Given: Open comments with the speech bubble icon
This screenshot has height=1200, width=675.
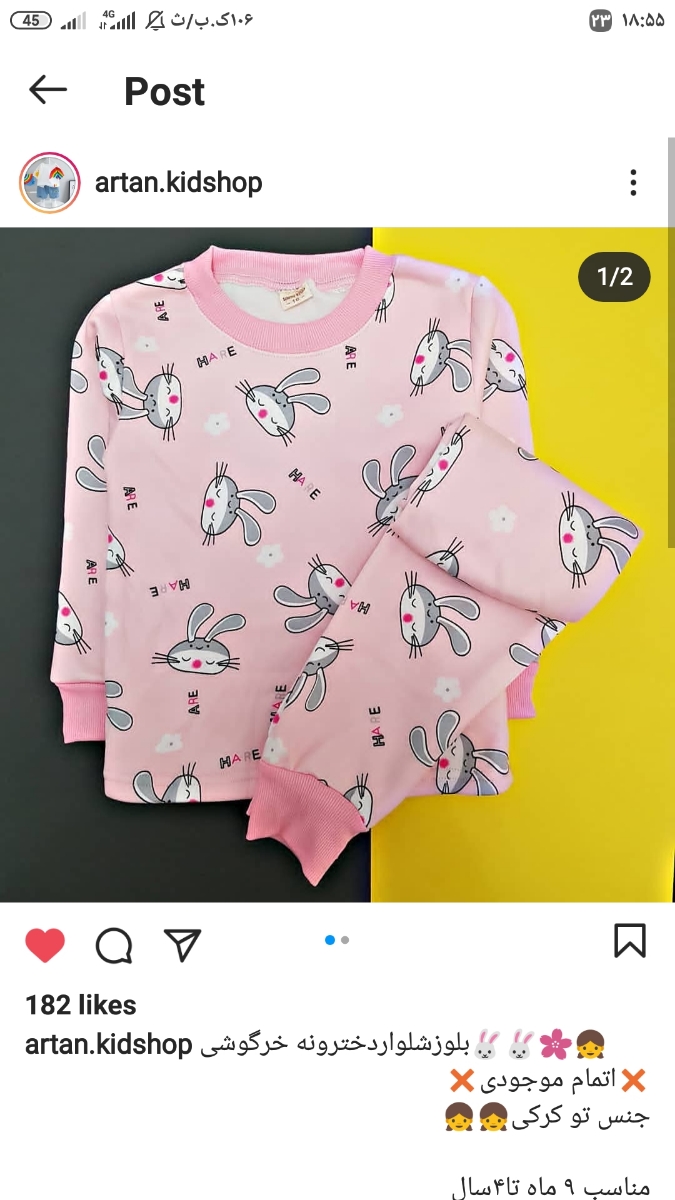Looking at the screenshot, I should (x=114, y=944).
